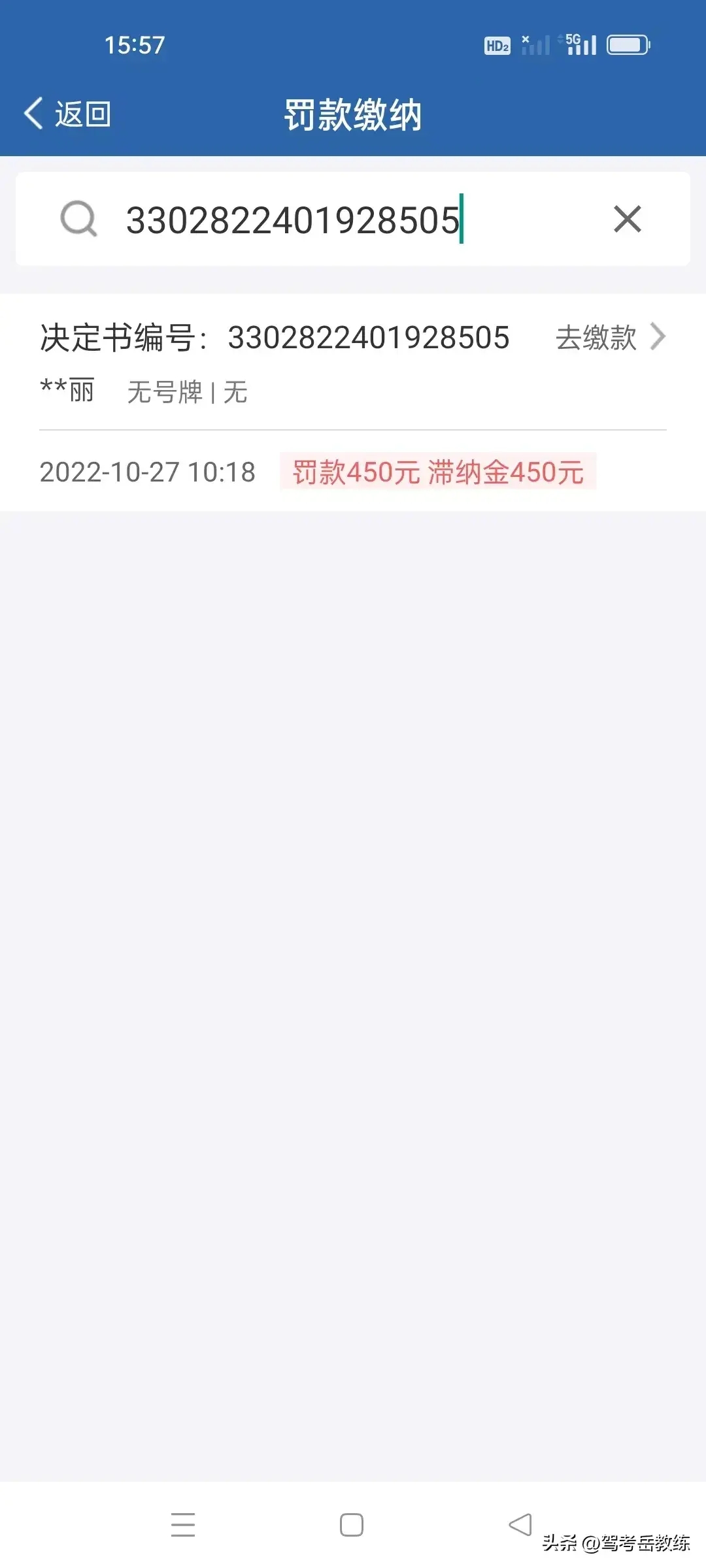Tap the system back triangle
706x1568 pixels.
pyautogui.click(x=520, y=1525)
